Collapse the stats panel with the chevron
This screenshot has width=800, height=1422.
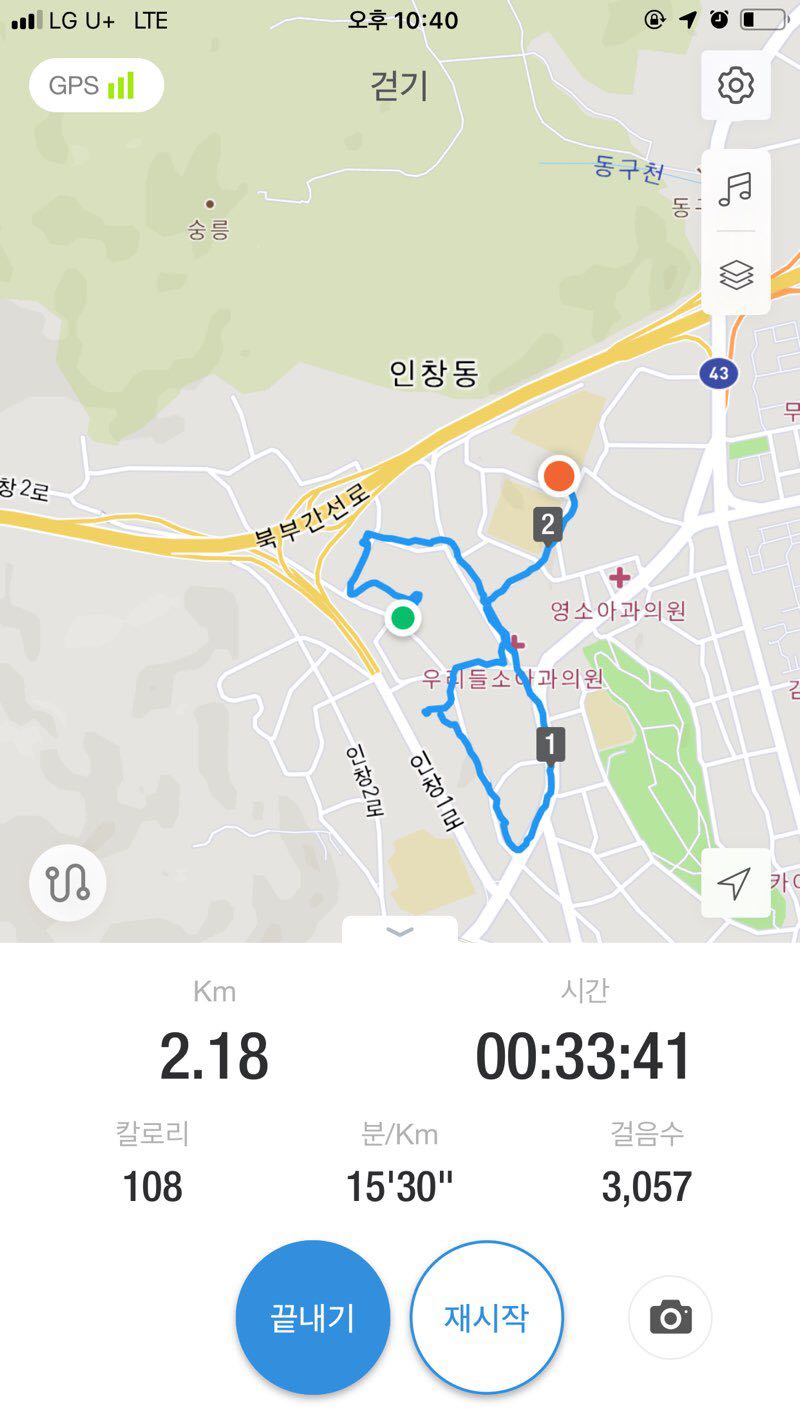pyautogui.click(x=400, y=932)
